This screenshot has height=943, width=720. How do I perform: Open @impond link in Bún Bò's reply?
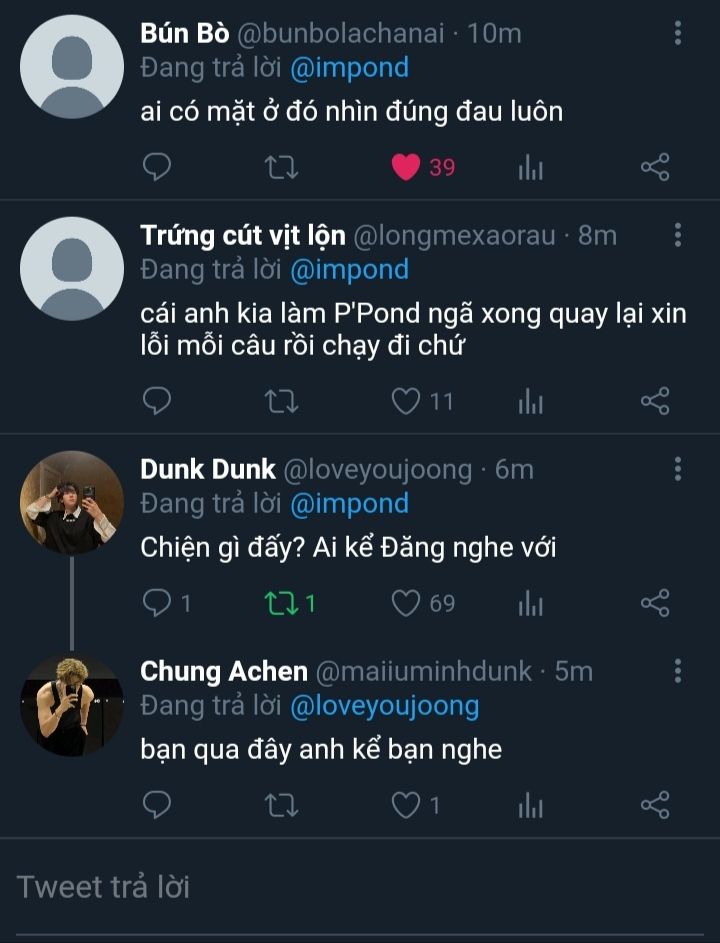pyautogui.click(x=349, y=68)
